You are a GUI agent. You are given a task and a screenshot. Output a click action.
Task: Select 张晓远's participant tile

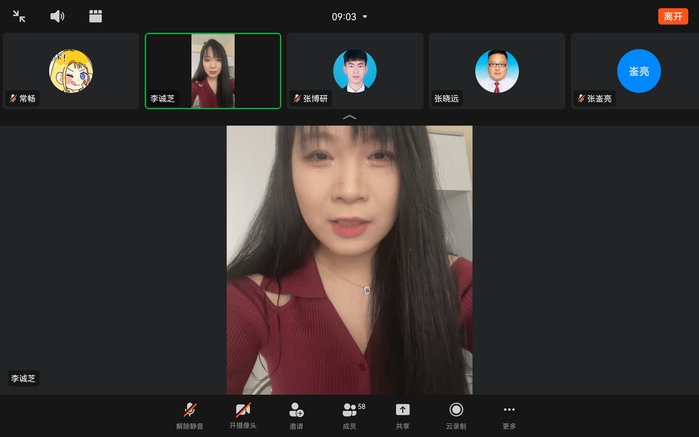click(x=496, y=71)
